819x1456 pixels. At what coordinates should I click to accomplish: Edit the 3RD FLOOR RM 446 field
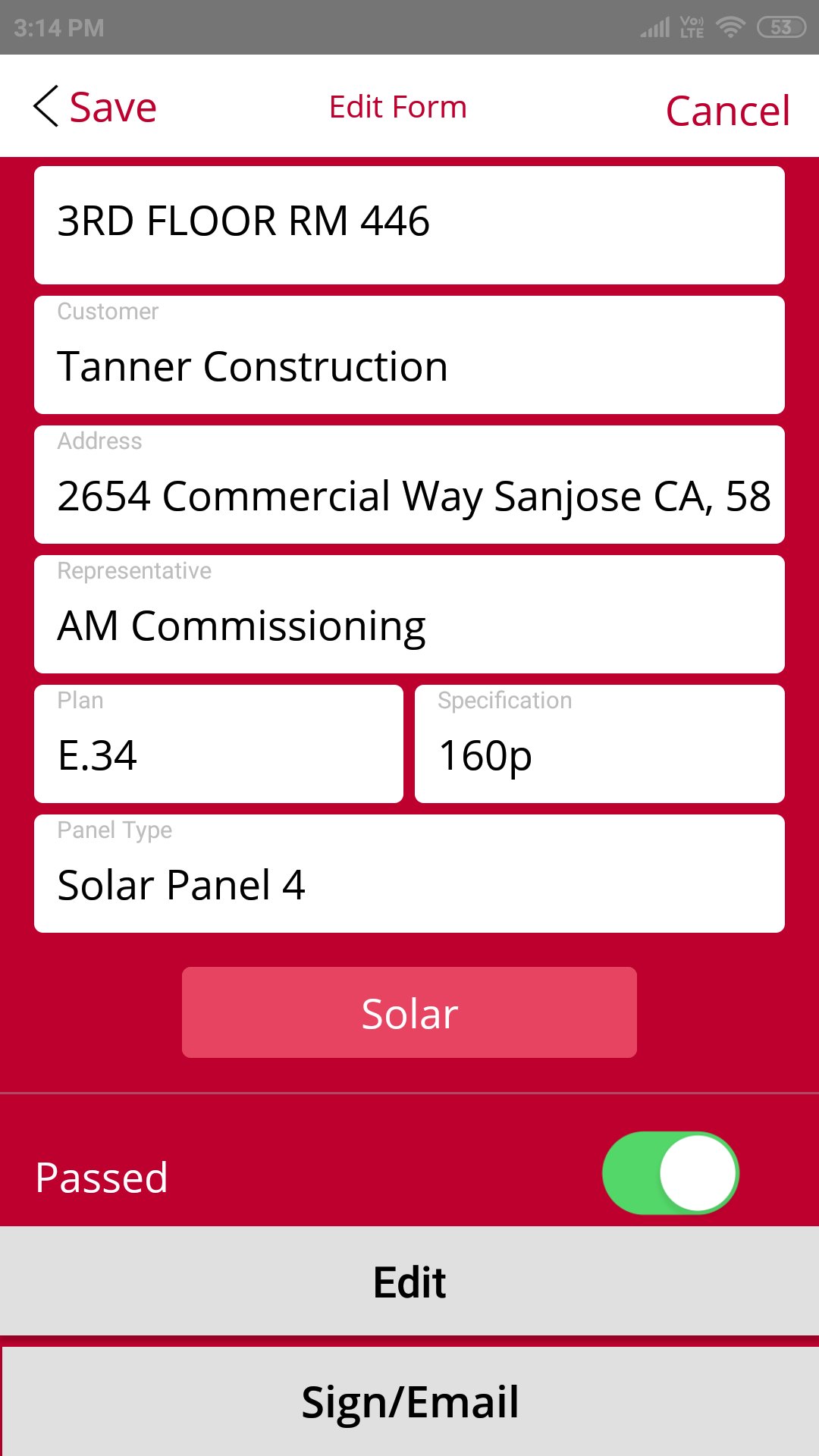pos(409,225)
